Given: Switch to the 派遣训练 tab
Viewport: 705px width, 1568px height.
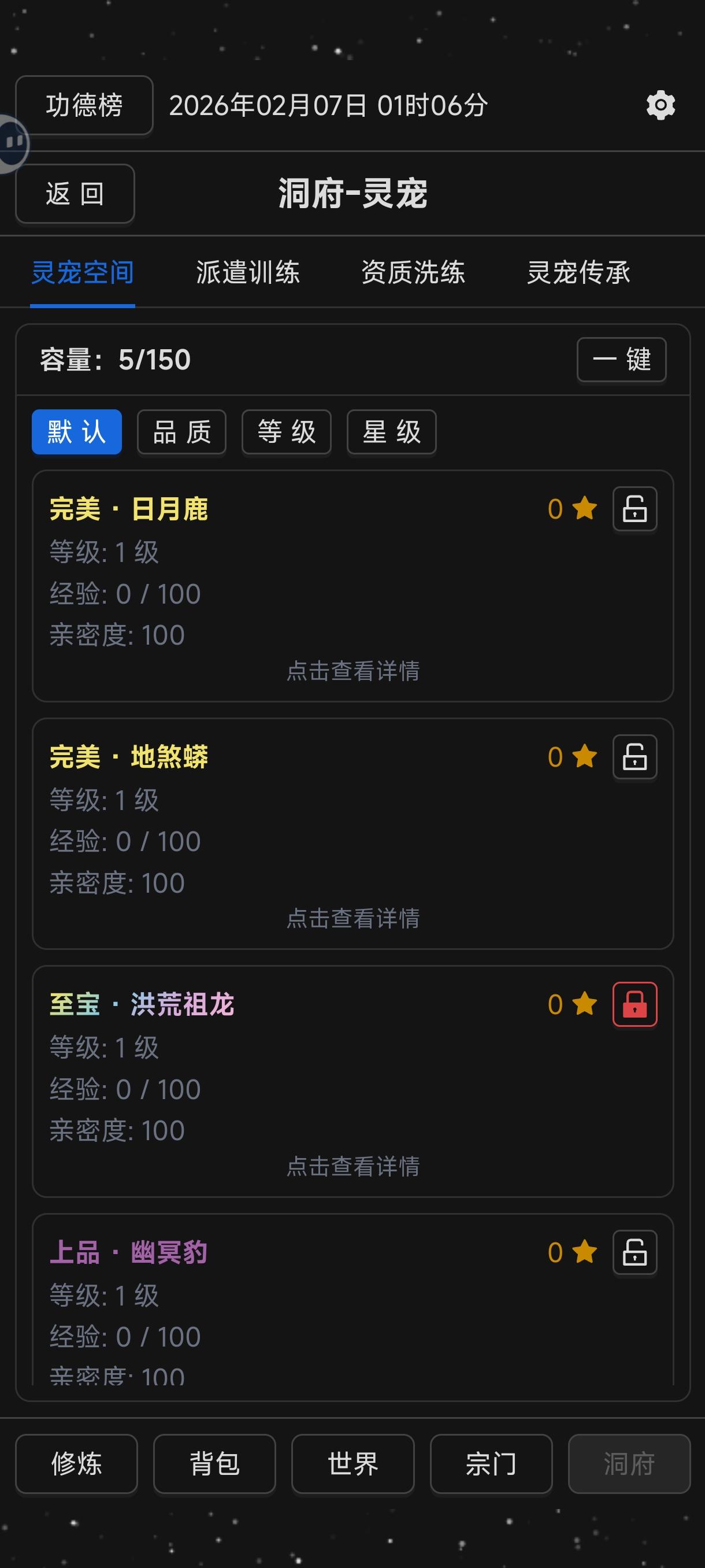Looking at the screenshot, I should 247,272.
